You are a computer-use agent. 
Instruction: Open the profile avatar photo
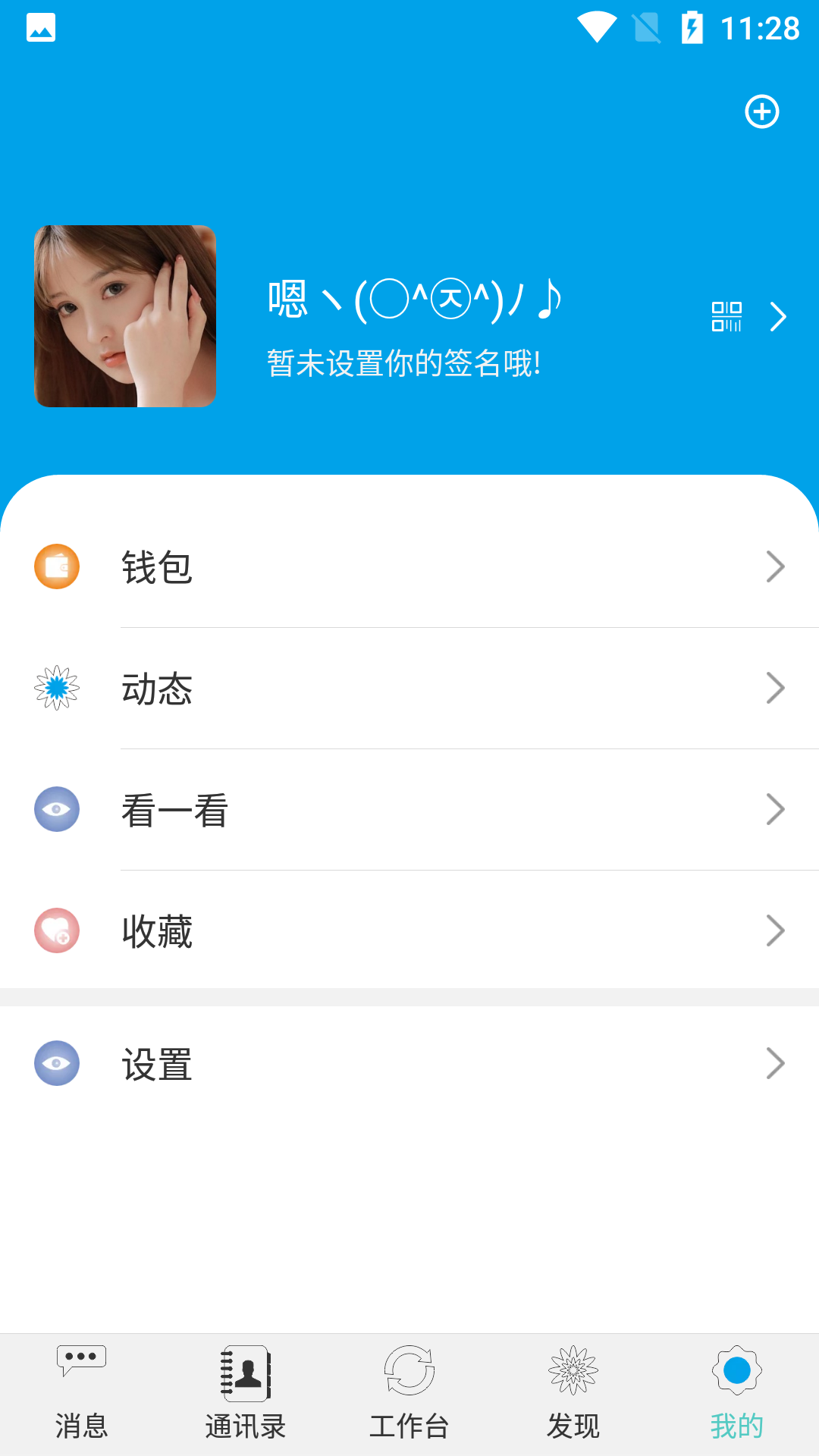pyautogui.click(x=125, y=316)
